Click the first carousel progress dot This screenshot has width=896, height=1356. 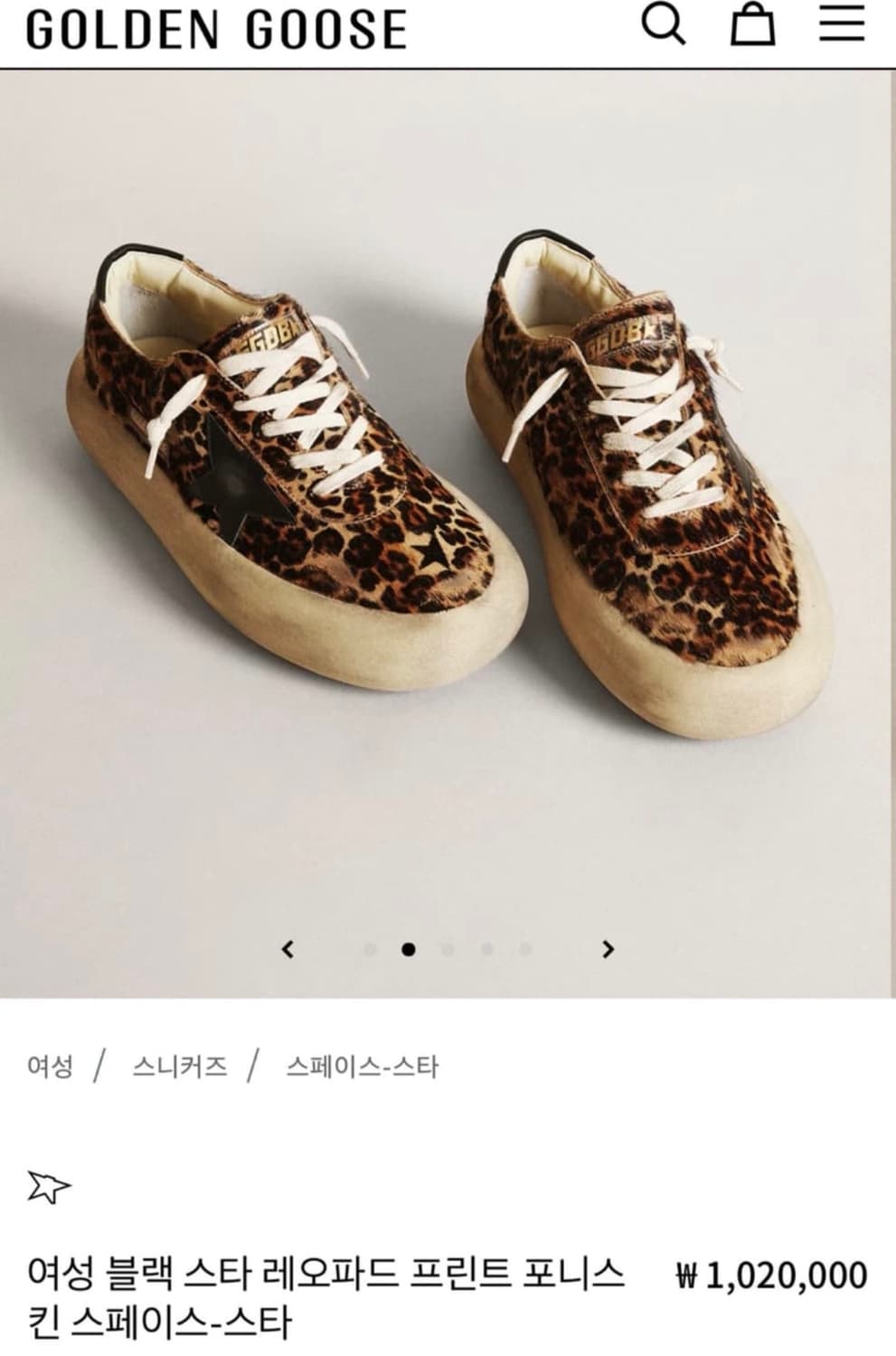click(369, 948)
